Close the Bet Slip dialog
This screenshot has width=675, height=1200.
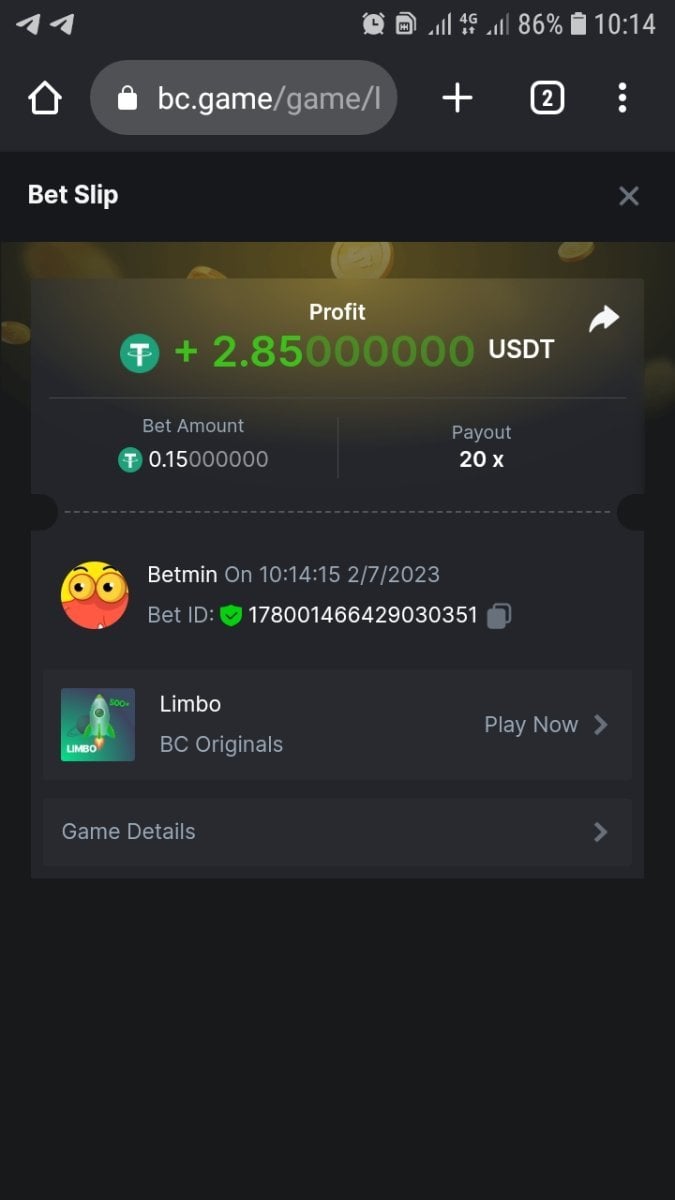coord(628,196)
